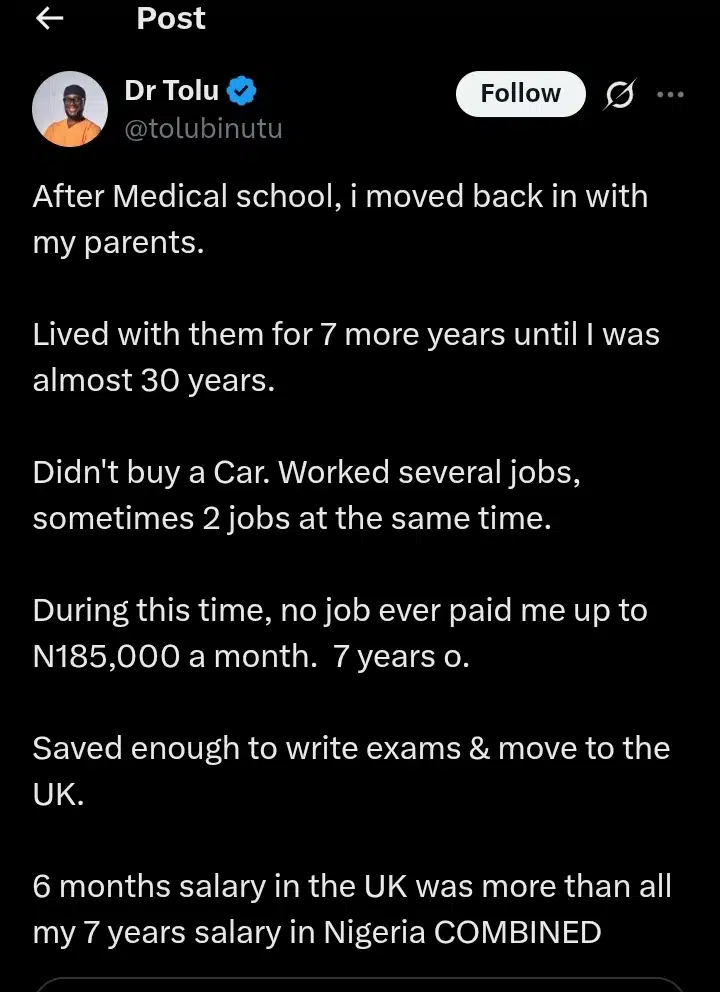Open Dr Tolu's profile picture
The width and height of the screenshot is (720, 992).
(70, 109)
